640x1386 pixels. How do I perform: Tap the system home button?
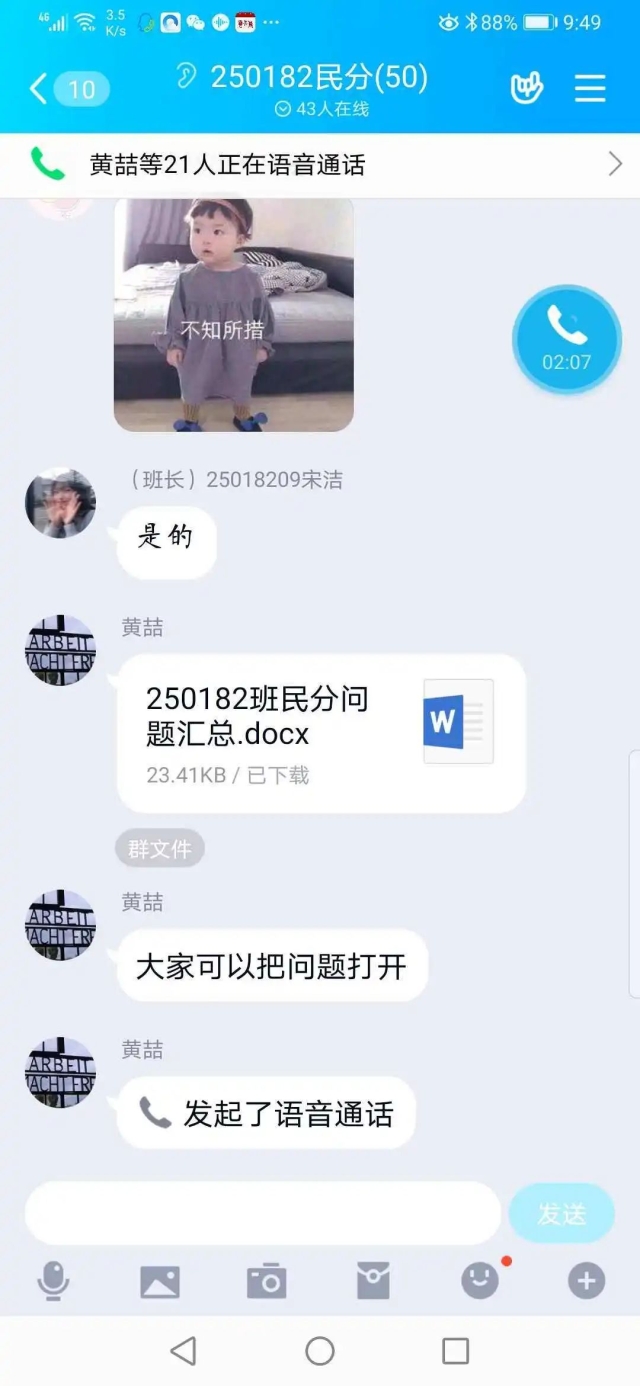click(320, 1351)
